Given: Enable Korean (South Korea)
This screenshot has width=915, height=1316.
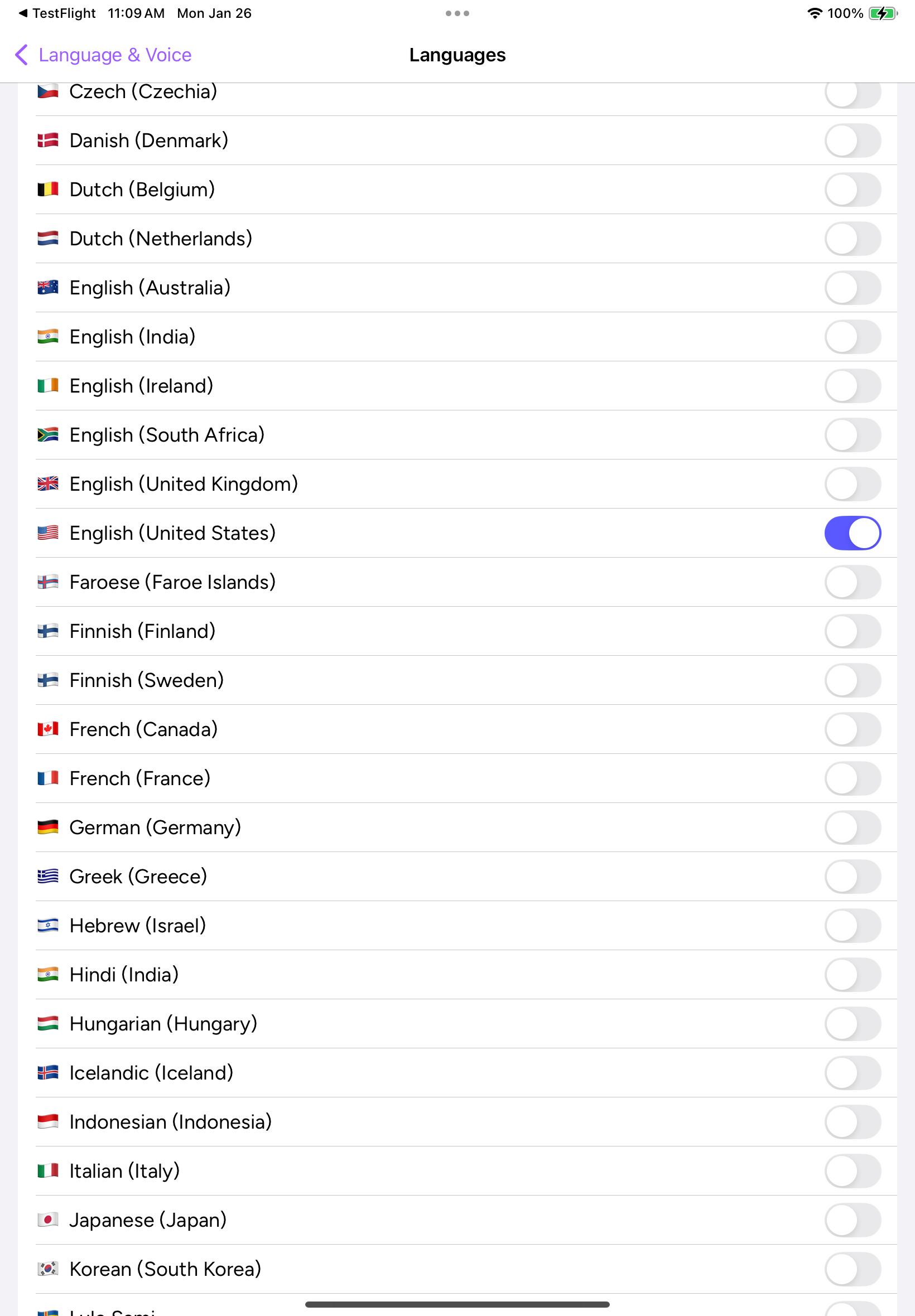Looking at the screenshot, I should pos(852,1269).
